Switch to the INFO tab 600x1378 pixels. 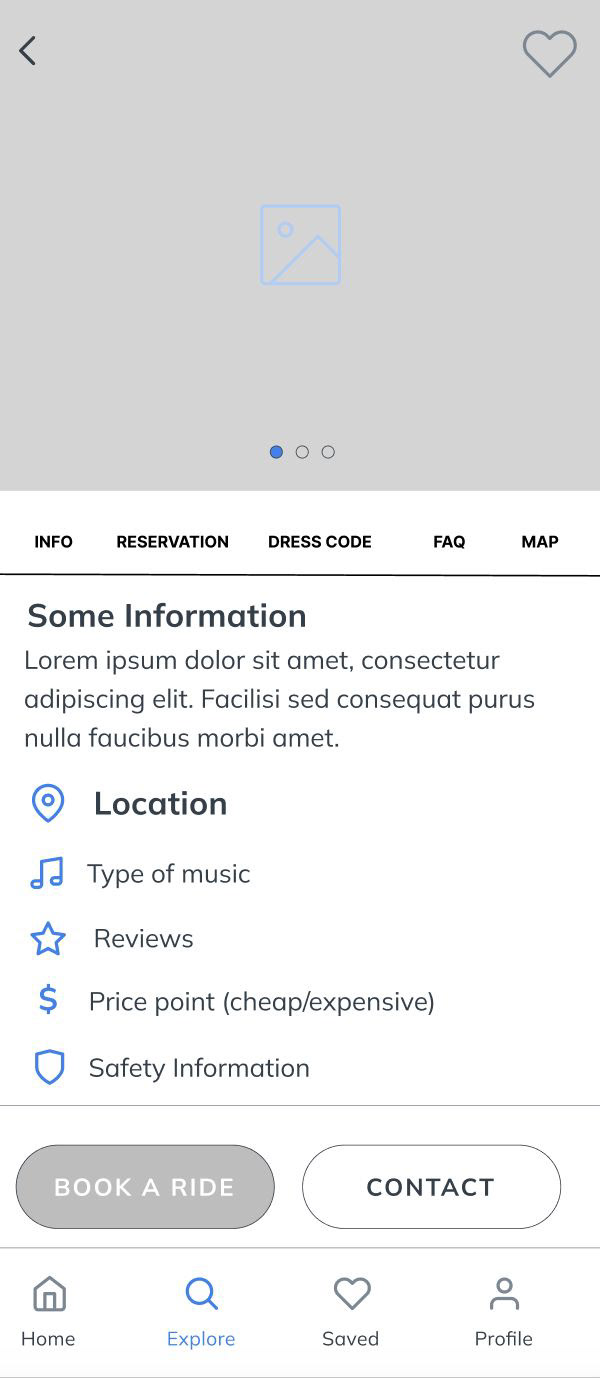pos(53,542)
